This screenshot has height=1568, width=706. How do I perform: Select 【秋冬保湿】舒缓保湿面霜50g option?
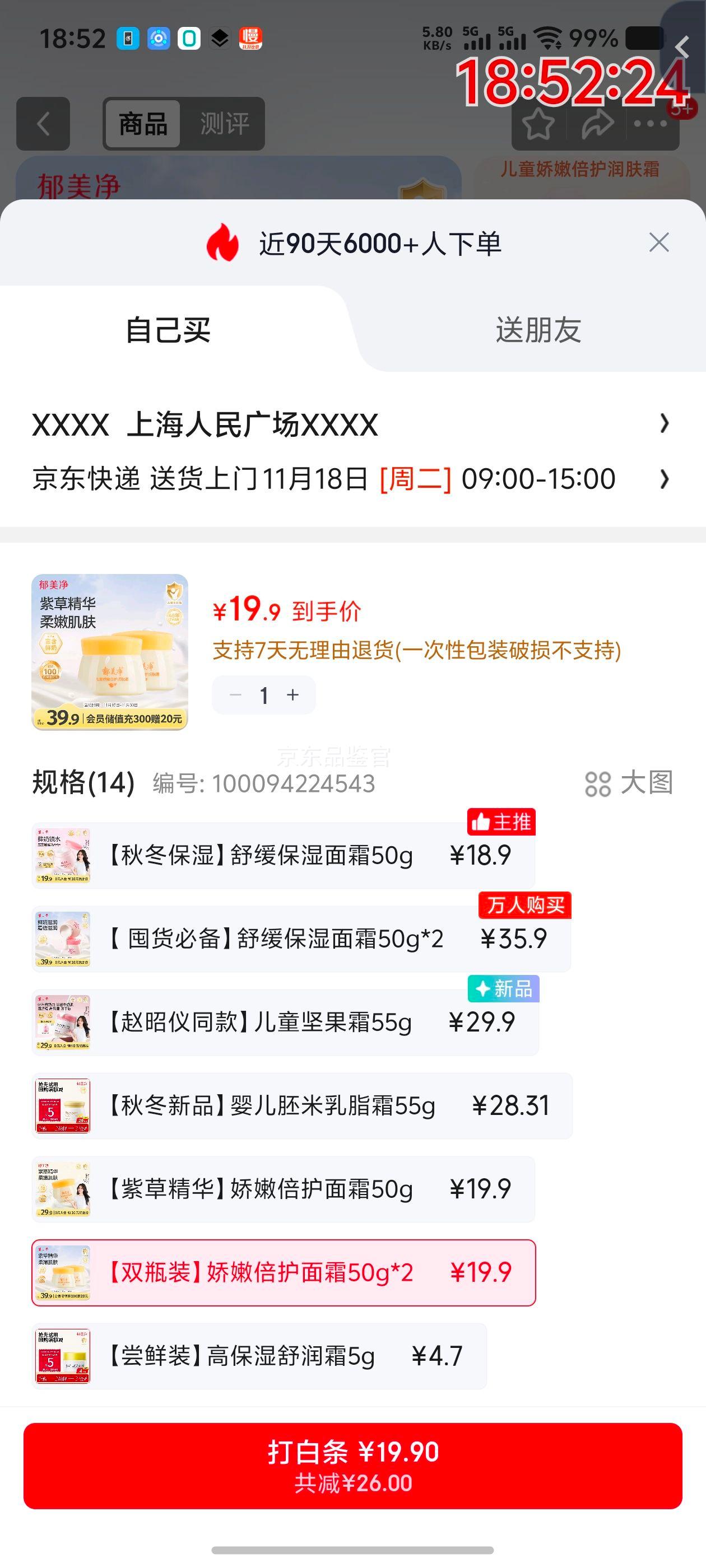tap(284, 855)
